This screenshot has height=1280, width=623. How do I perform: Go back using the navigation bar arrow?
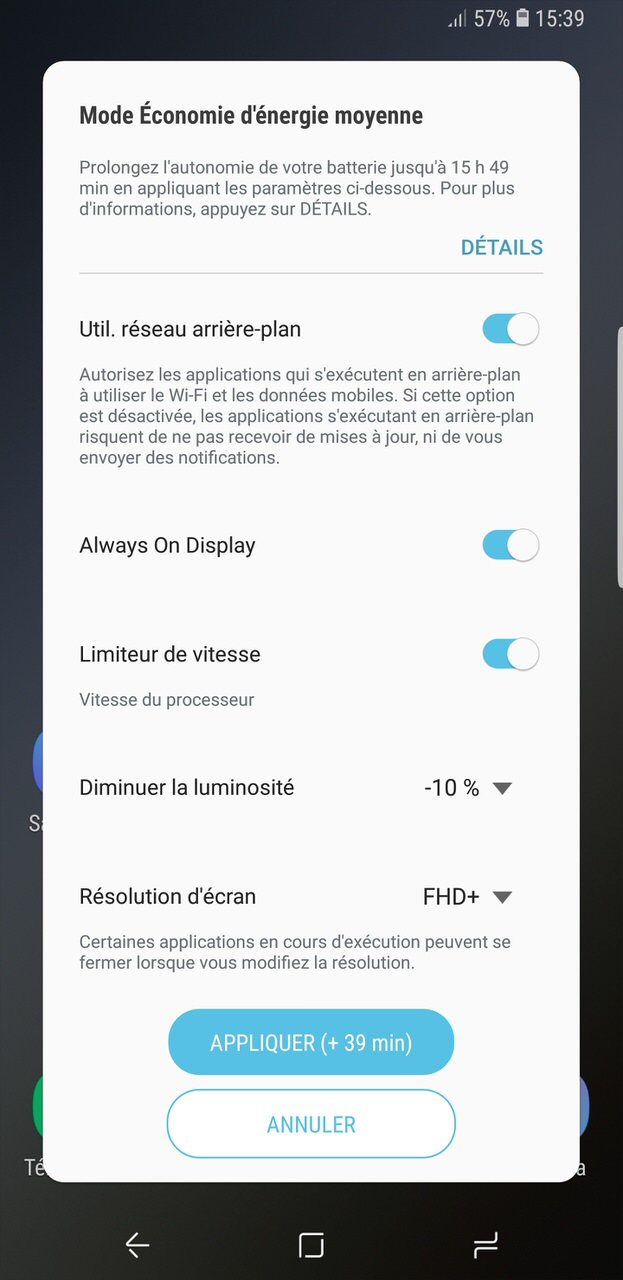coord(138,1244)
